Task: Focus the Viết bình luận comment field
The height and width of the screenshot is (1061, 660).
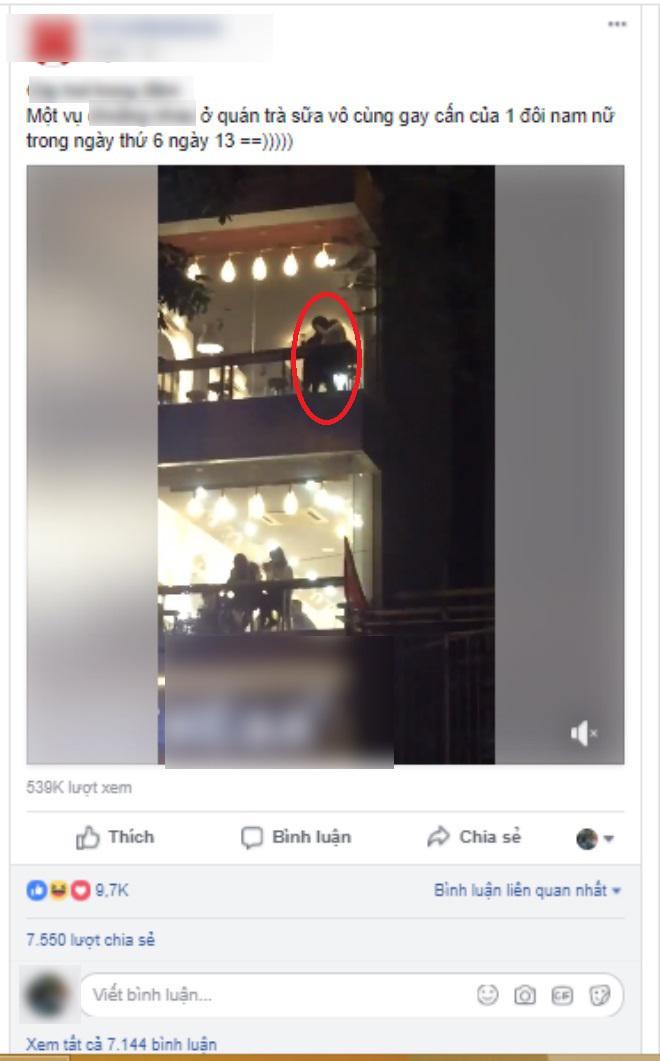Action: (270, 995)
